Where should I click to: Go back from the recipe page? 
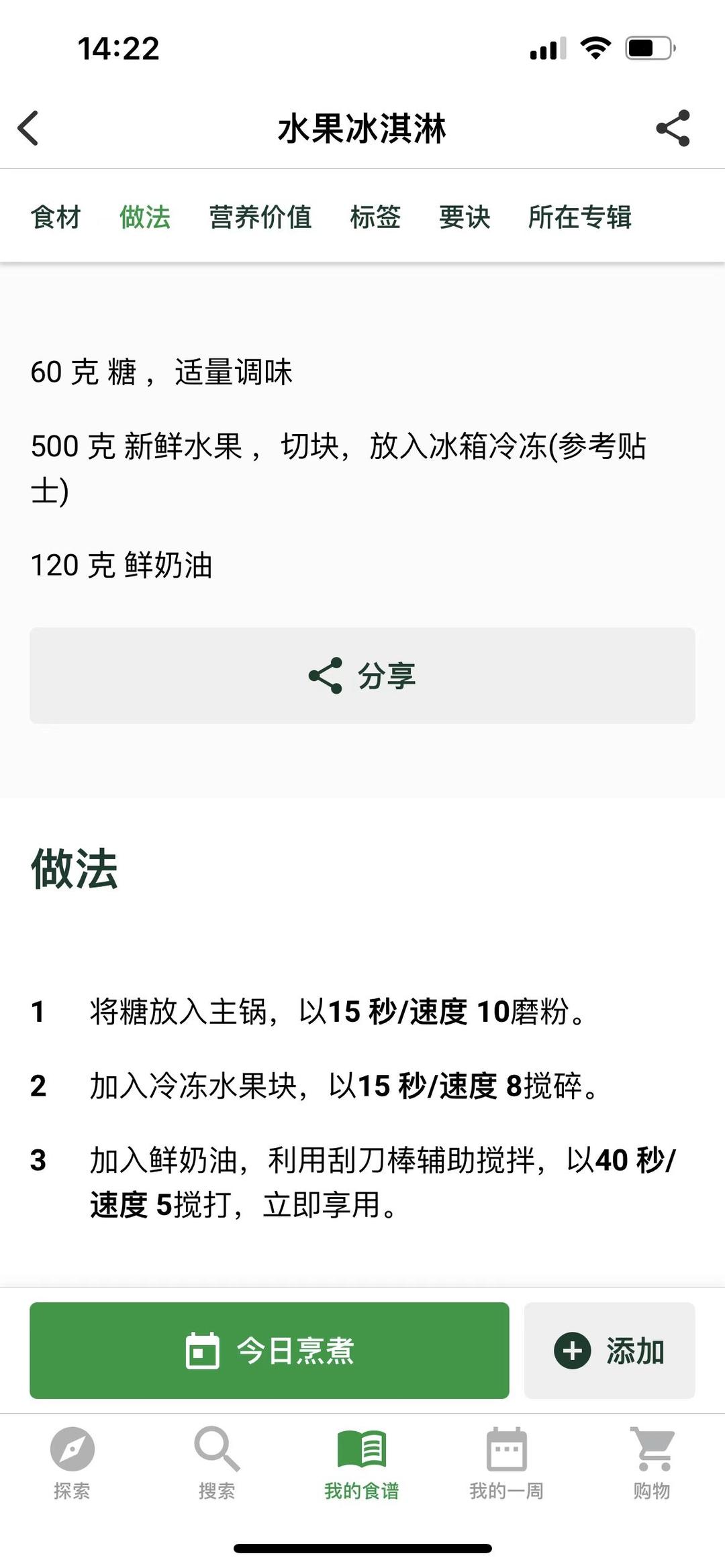tap(28, 128)
